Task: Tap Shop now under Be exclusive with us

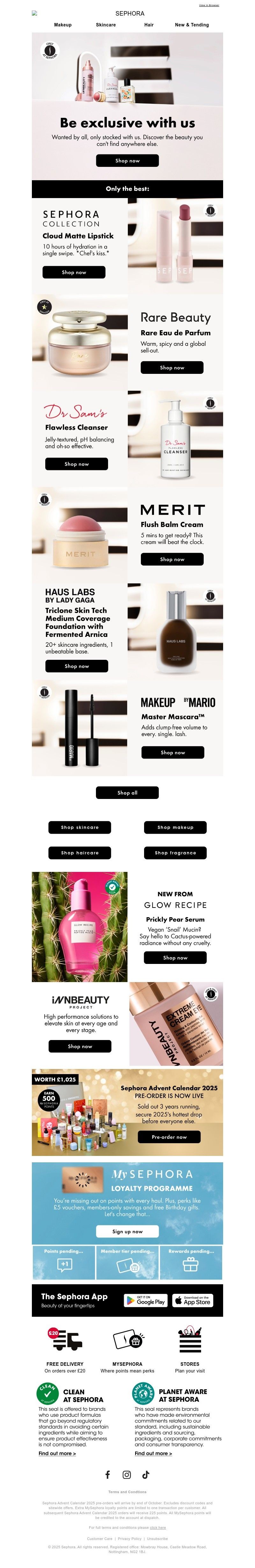Action: [x=127, y=161]
